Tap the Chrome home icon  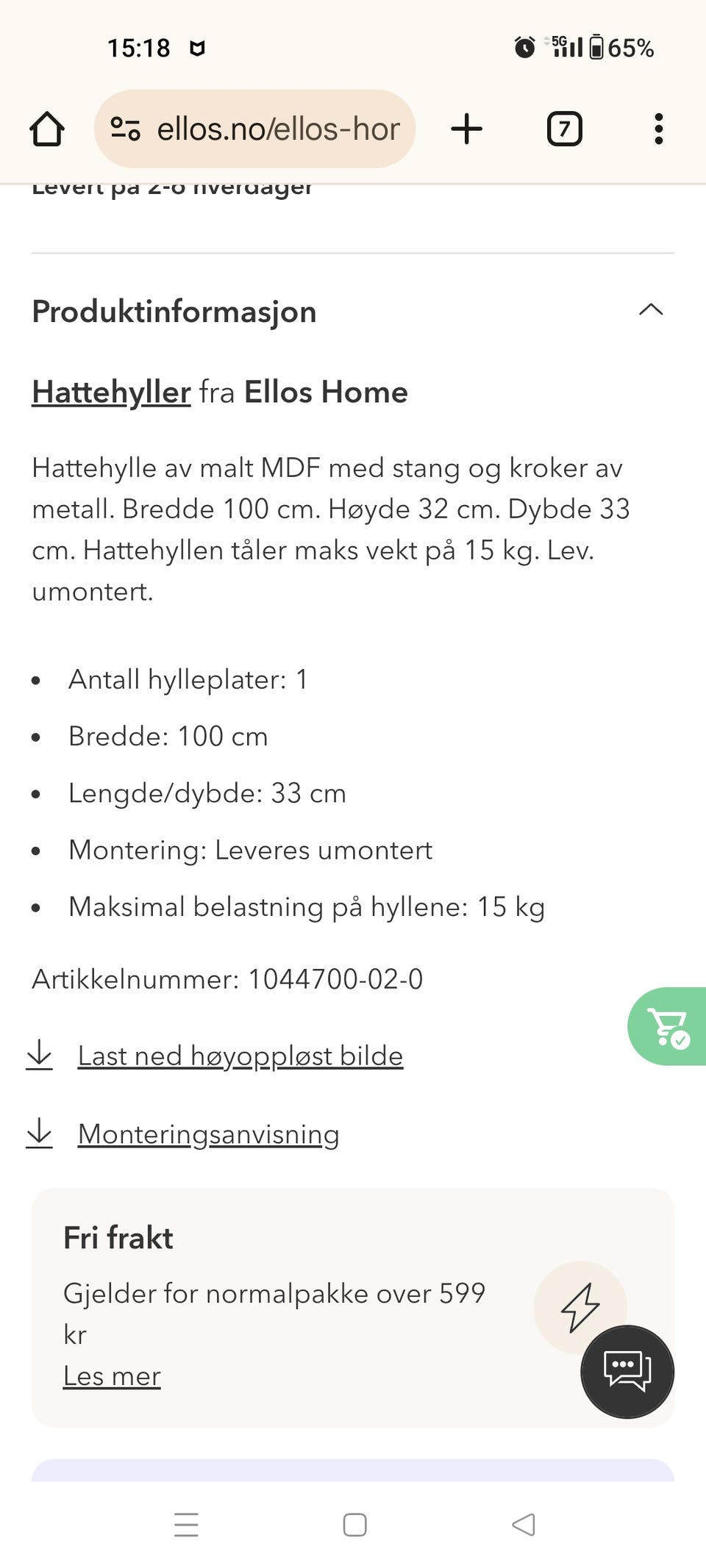tap(47, 128)
